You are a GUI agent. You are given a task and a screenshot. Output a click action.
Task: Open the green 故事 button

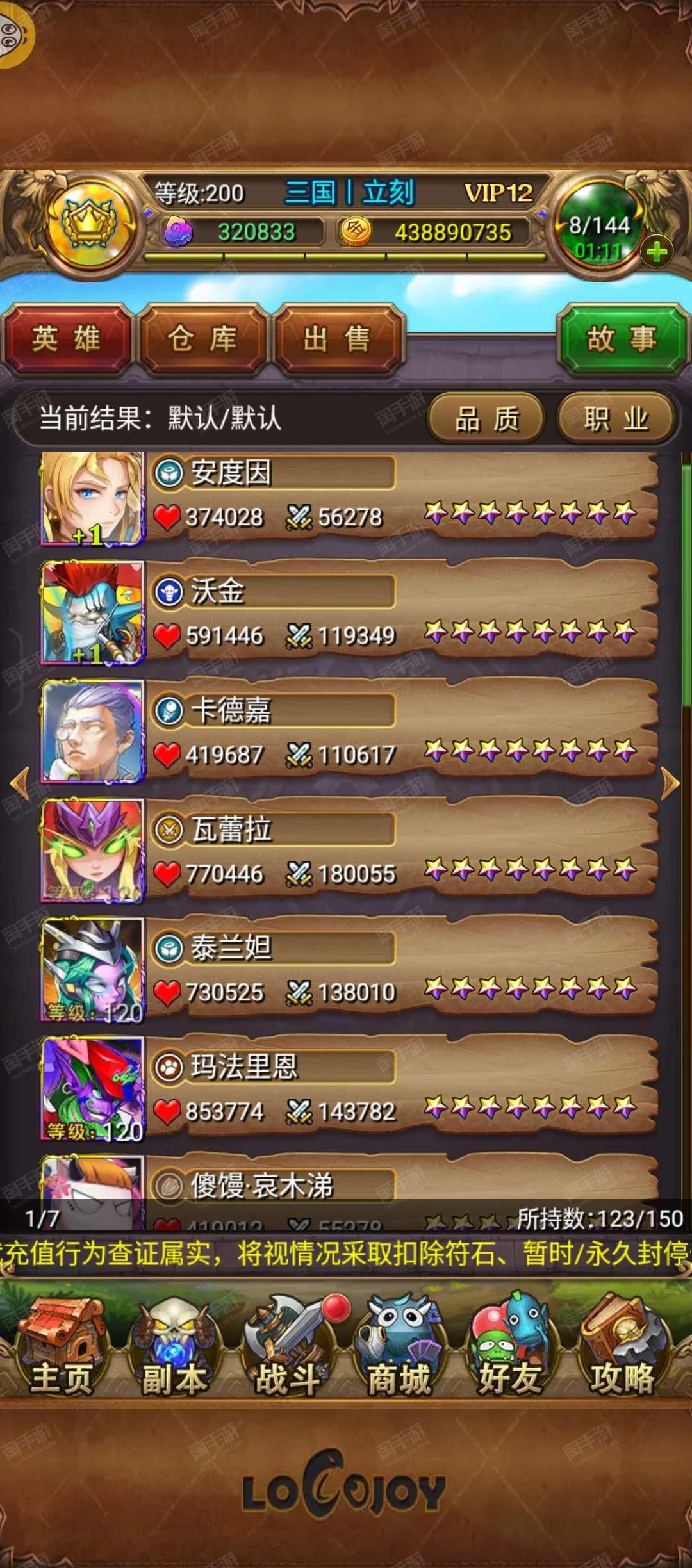pyautogui.click(x=622, y=339)
